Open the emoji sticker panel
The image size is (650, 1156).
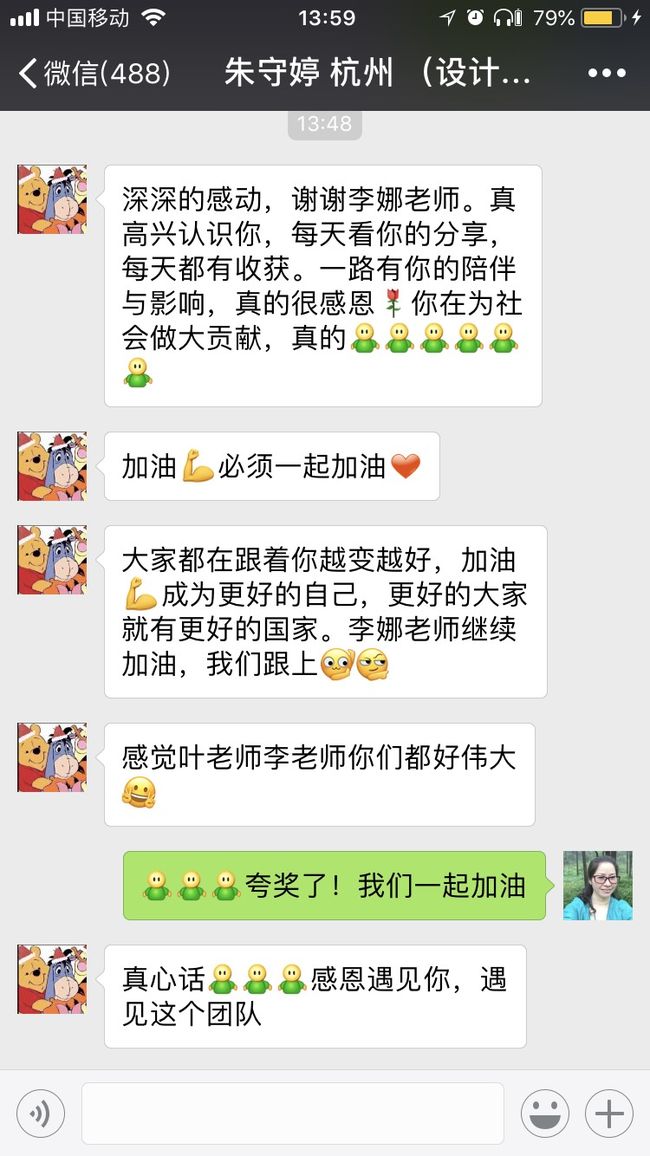(x=545, y=1113)
